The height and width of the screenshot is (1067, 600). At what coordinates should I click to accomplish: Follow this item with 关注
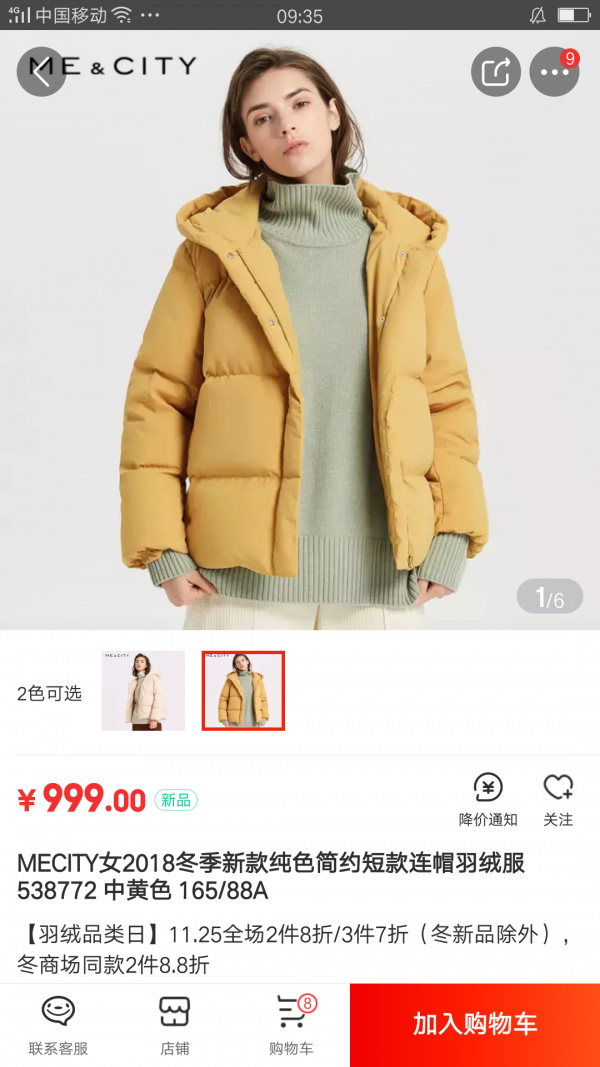click(x=558, y=799)
